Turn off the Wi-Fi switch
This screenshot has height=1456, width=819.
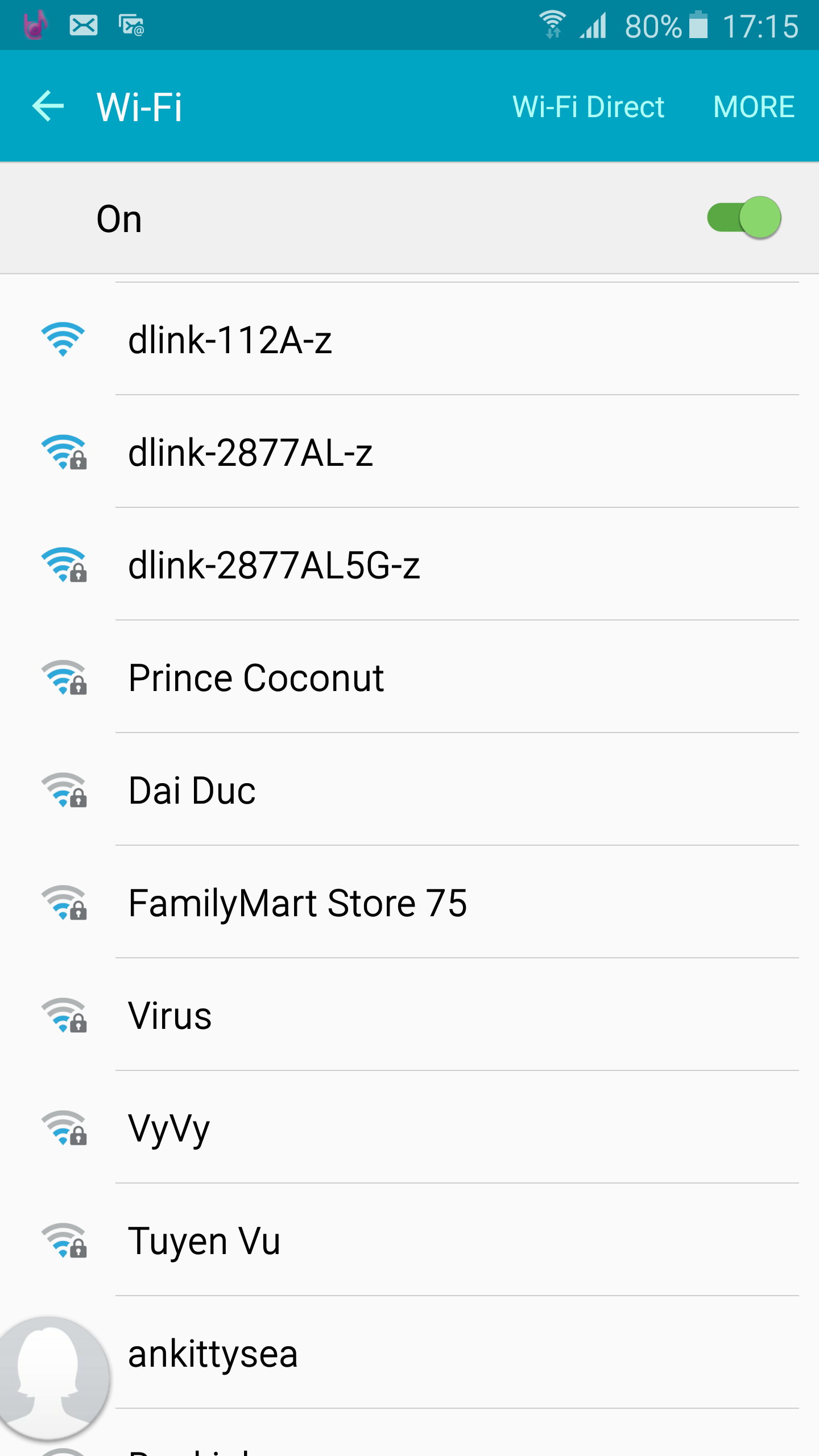point(743,218)
